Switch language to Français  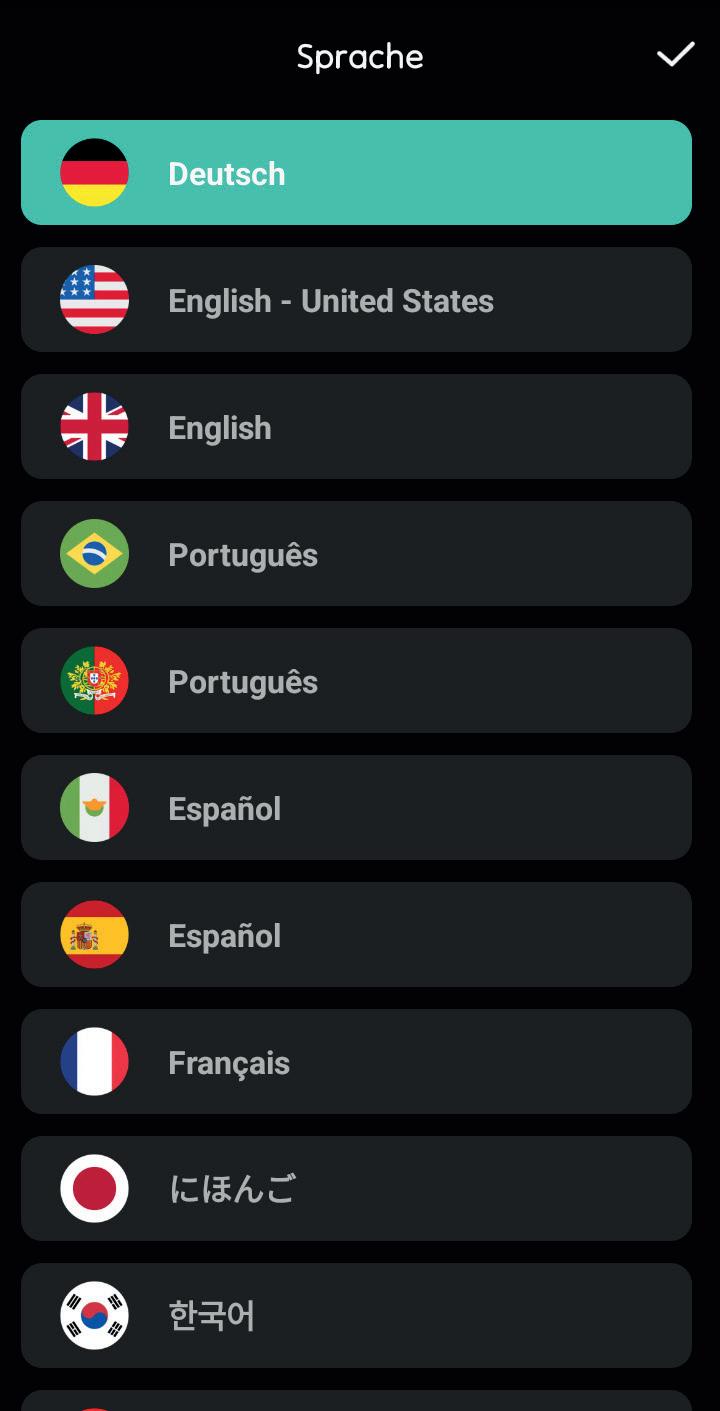[x=356, y=1062]
